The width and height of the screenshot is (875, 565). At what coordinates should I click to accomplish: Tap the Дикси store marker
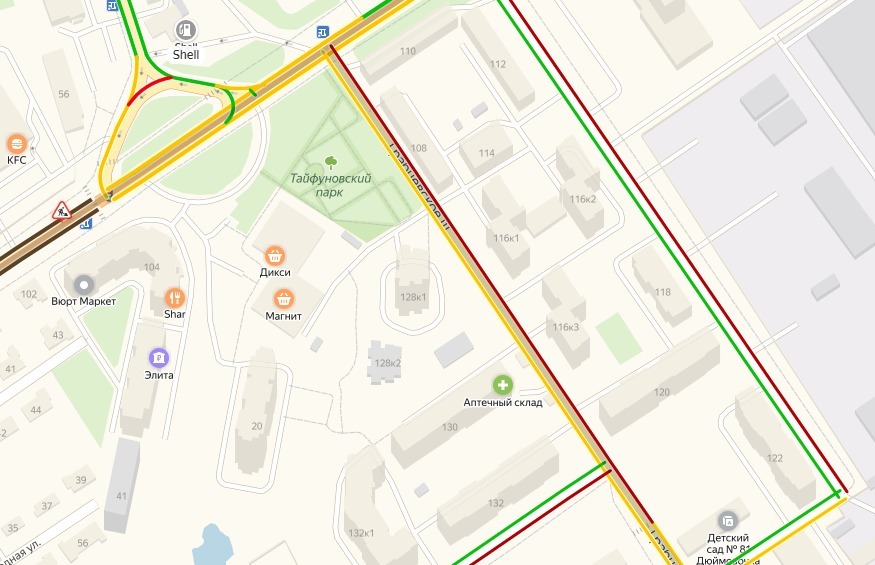point(275,255)
